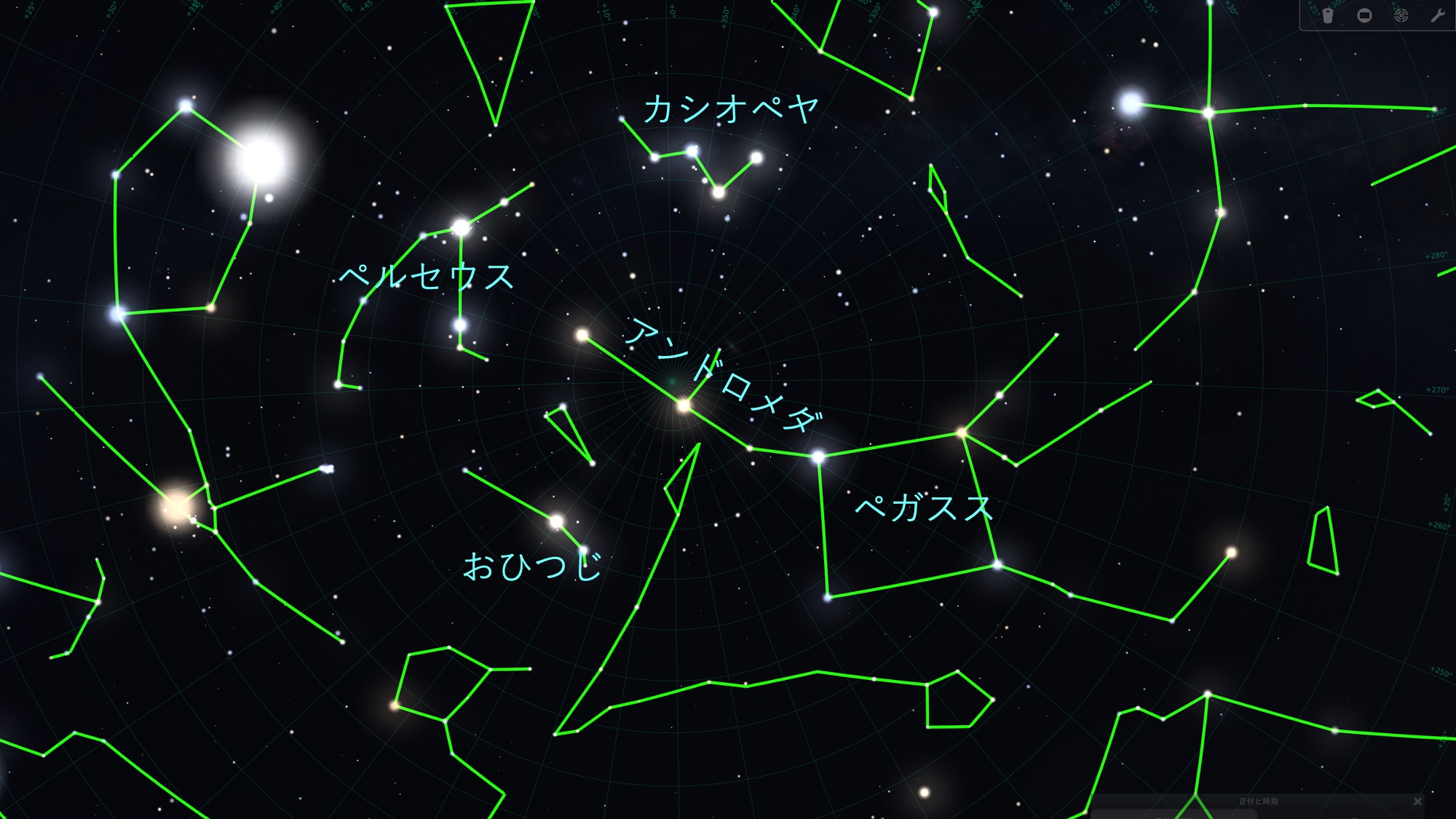The height and width of the screenshot is (819, 1456).
Task: Toggle the sensor frame view
Action: click(x=1364, y=15)
